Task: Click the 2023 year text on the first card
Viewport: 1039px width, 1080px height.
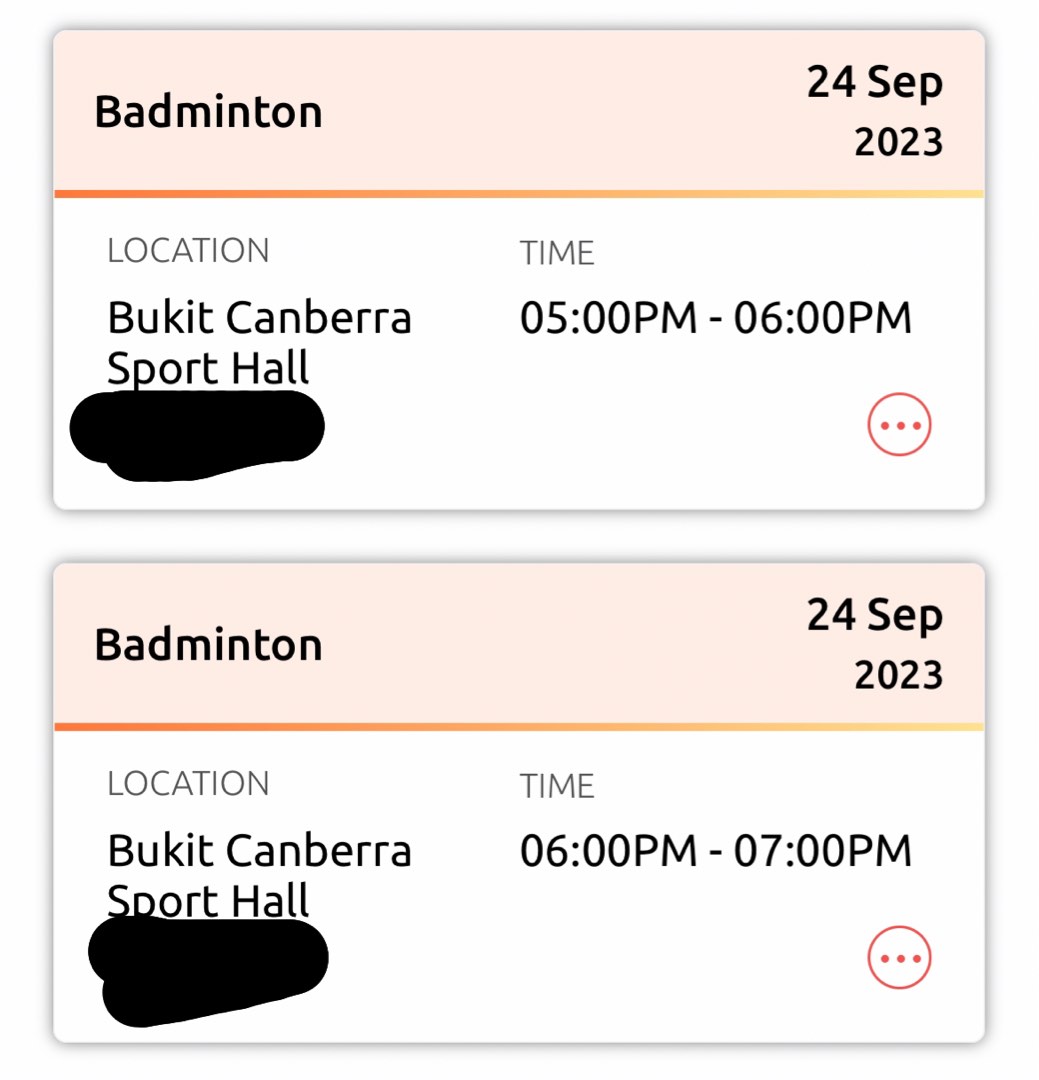Action: pos(899,142)
